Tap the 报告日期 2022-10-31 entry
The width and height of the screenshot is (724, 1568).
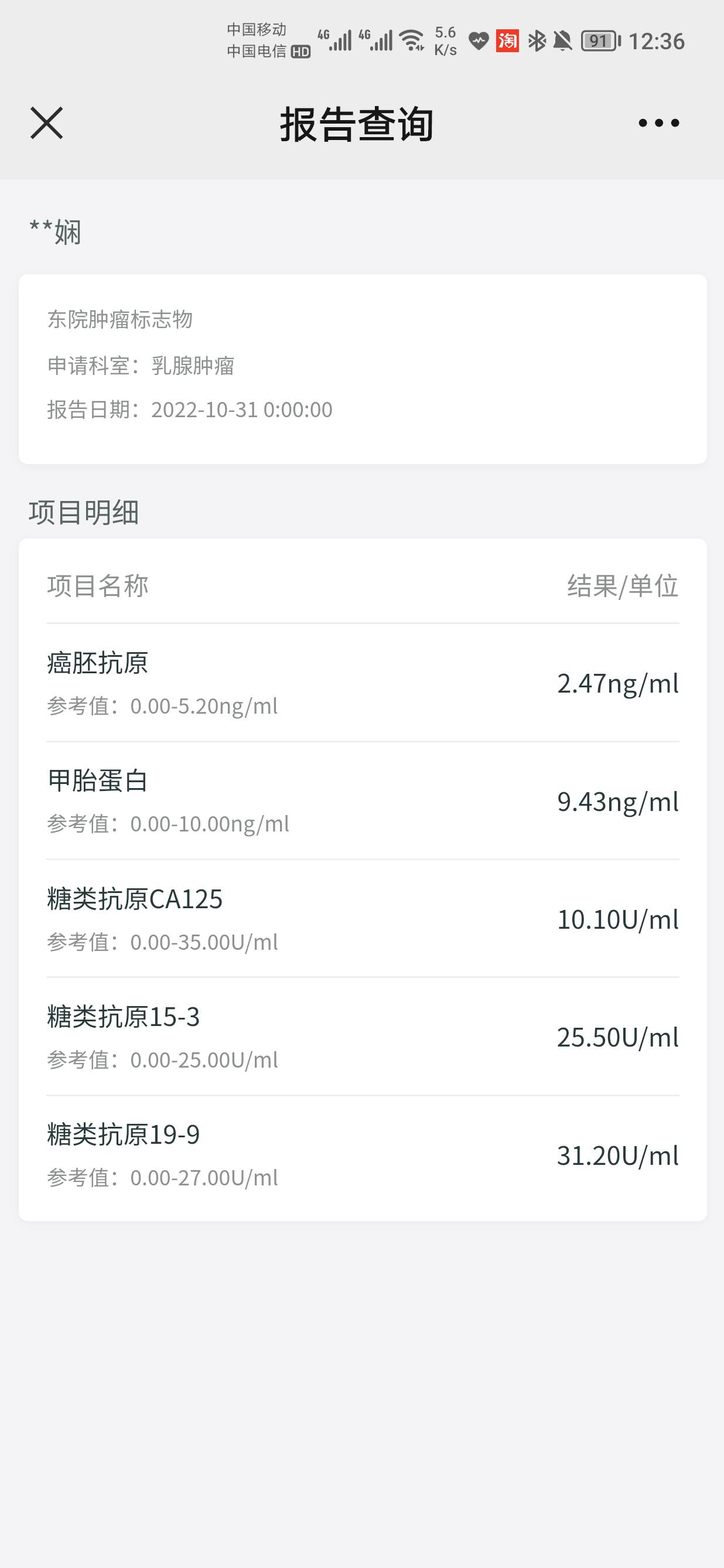click(189, 409)
